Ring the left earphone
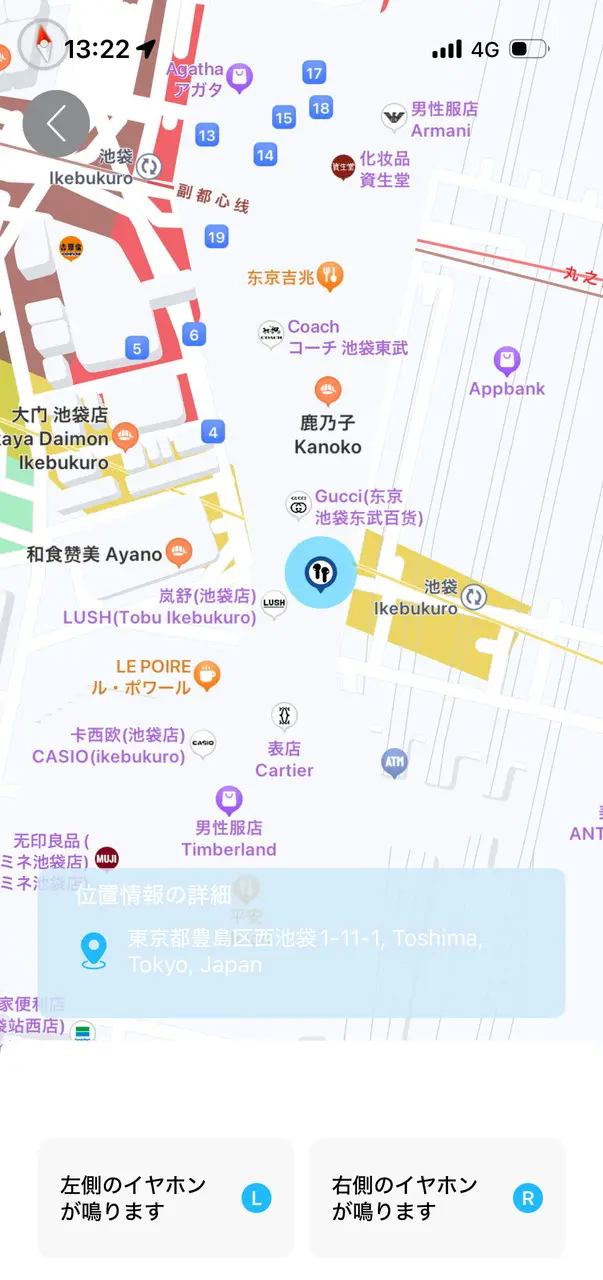The image size is (603, 1280). pyautogui.click(x=166, y=1197)
